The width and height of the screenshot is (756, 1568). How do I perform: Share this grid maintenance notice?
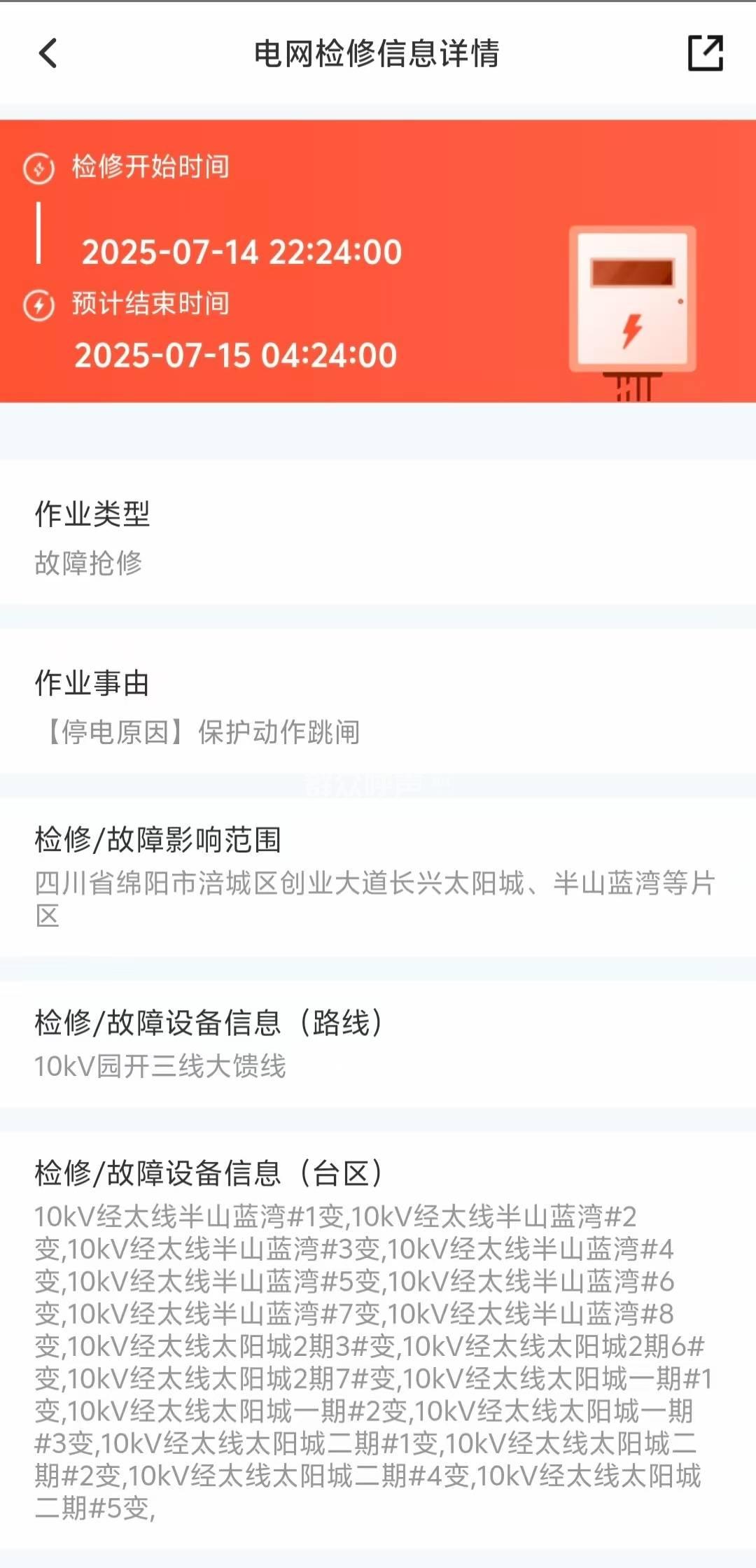click(705, 53)
